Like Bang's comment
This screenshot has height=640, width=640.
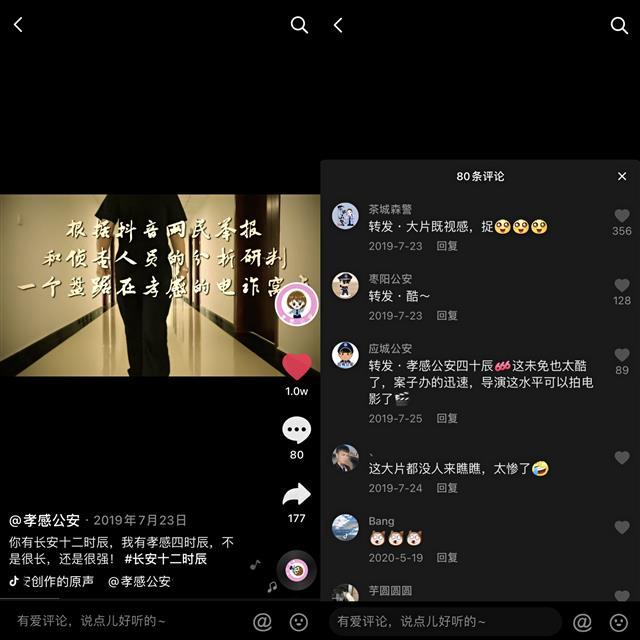pos(622,528)
